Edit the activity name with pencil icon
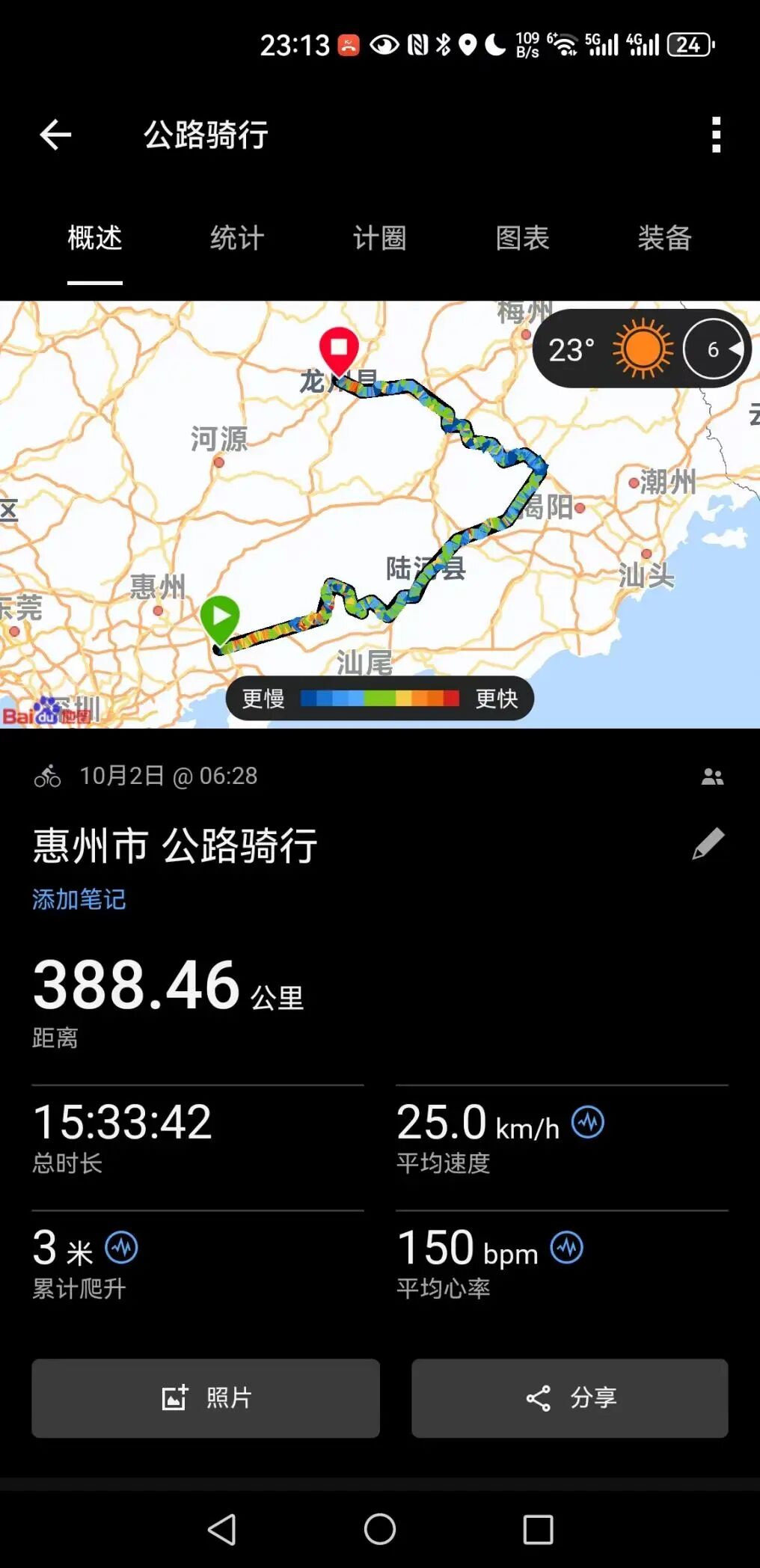Viewport: 760px width, 1568px height. 708,845
